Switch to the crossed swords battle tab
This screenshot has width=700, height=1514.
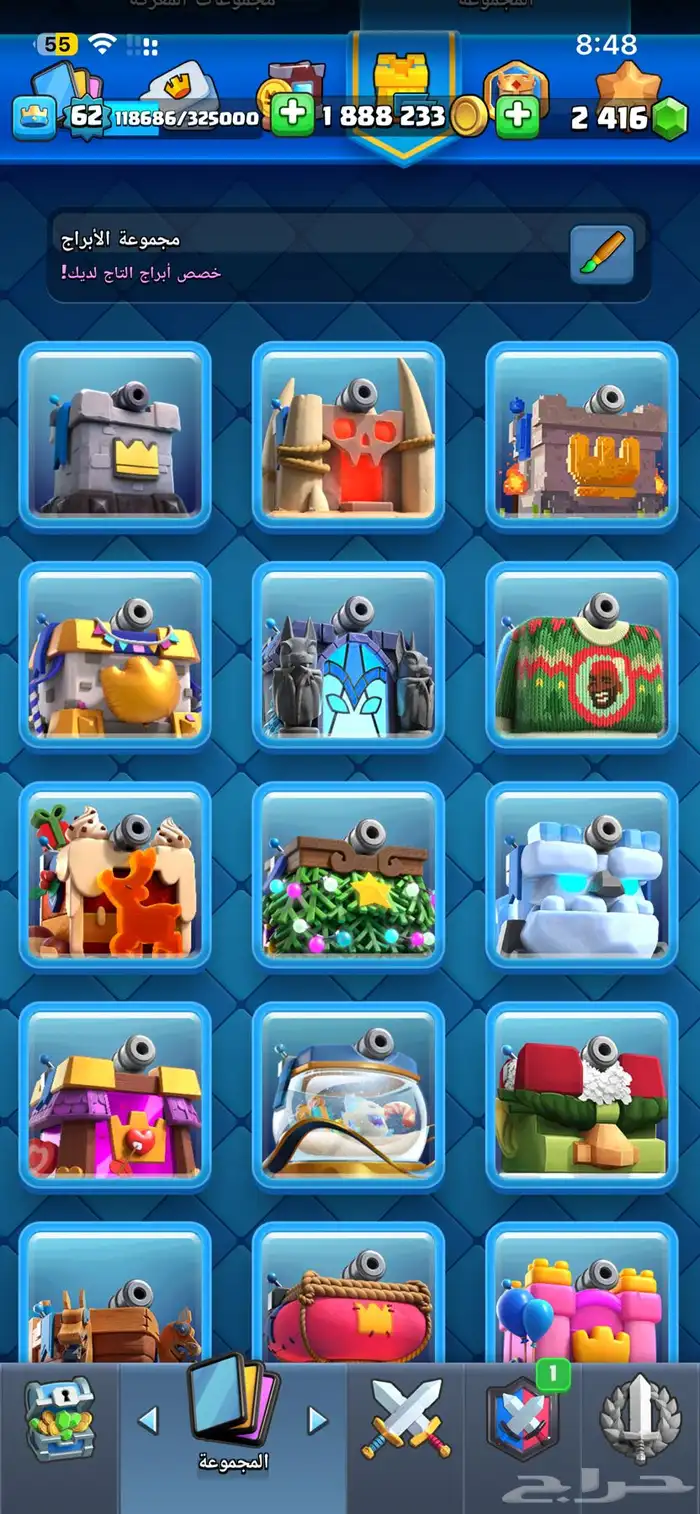(x=406, y=1420)
